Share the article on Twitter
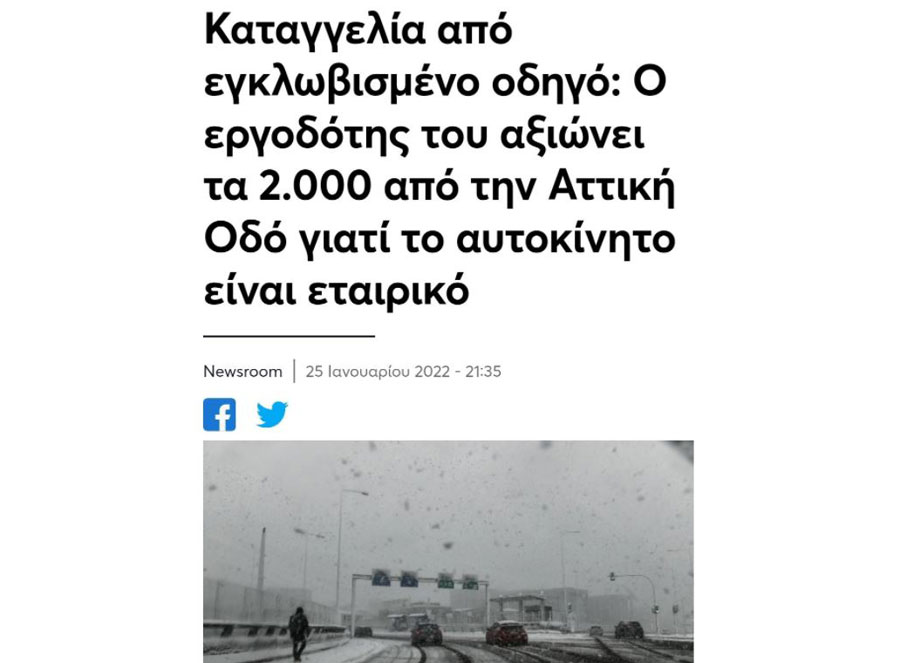Screen dimensions: 900x663 (272, 414)
